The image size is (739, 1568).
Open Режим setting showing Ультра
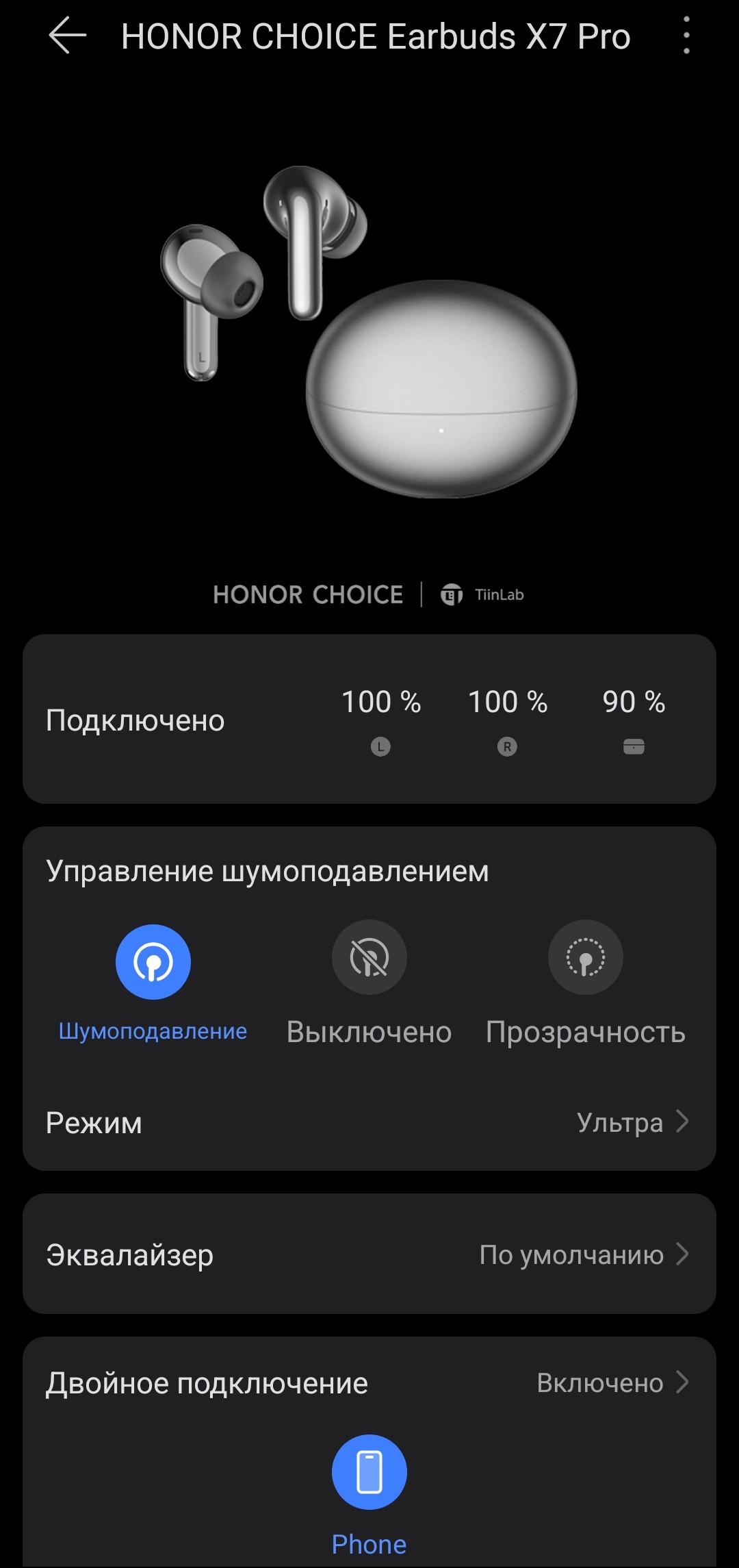click(369, 1123)
